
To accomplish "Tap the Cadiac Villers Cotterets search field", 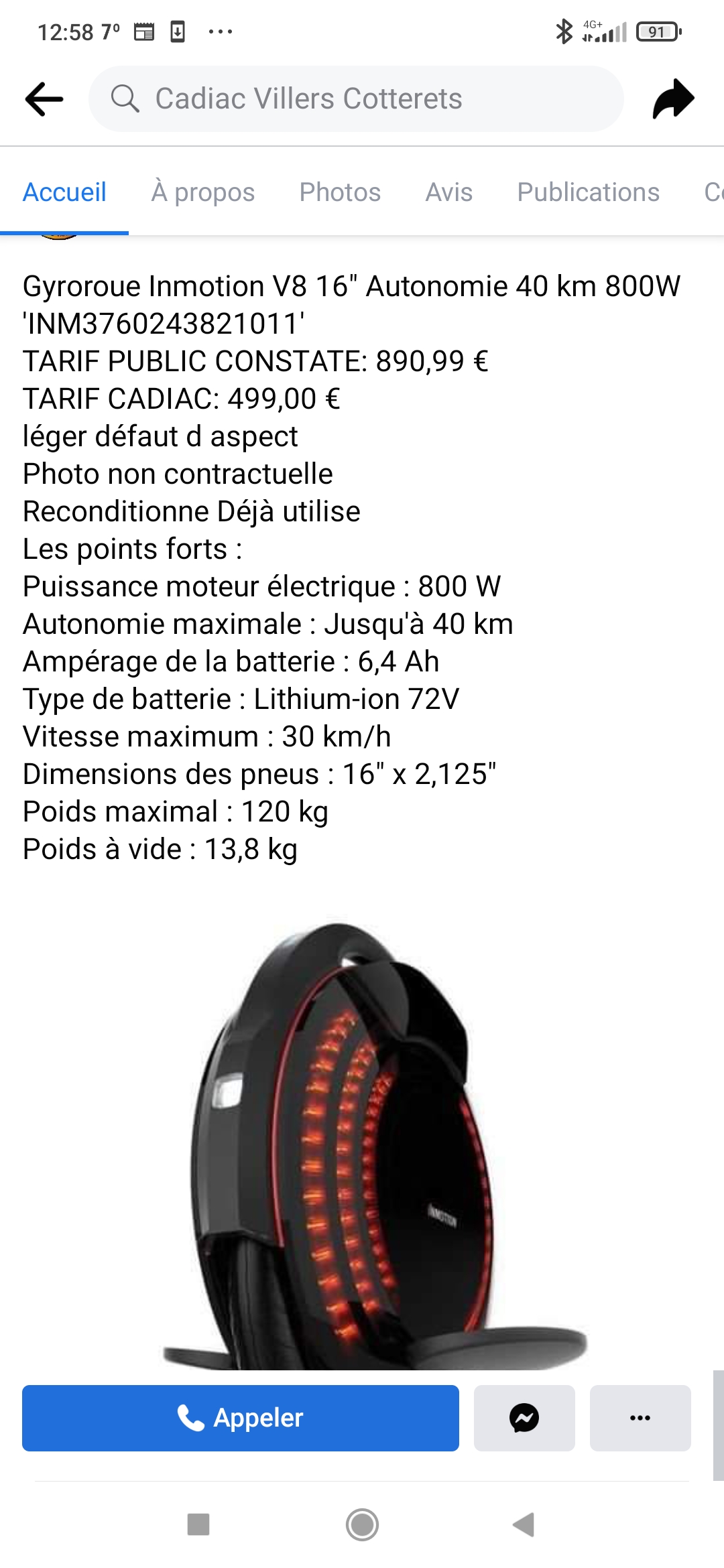I will (356, 99).
